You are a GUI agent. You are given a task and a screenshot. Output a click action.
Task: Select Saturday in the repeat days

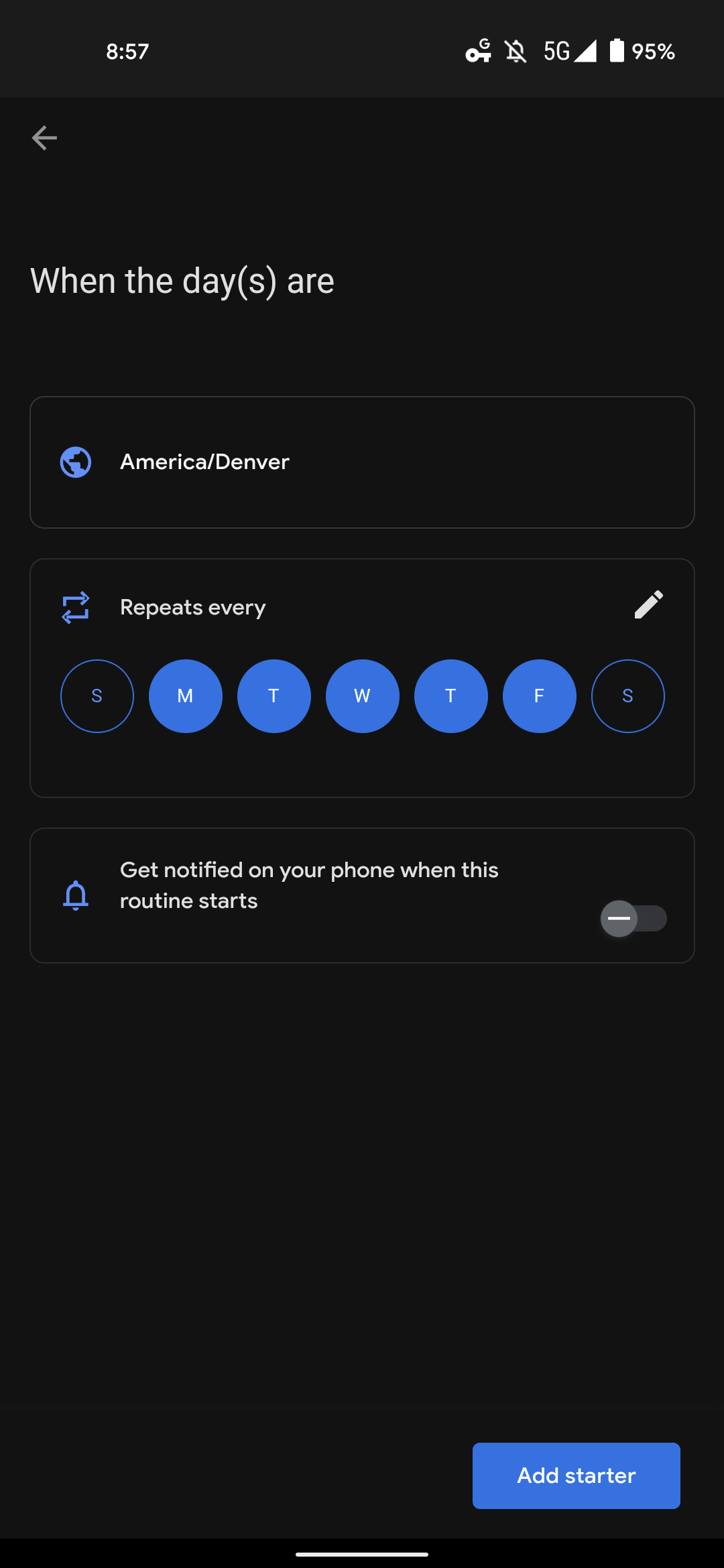tap(628, 696)
